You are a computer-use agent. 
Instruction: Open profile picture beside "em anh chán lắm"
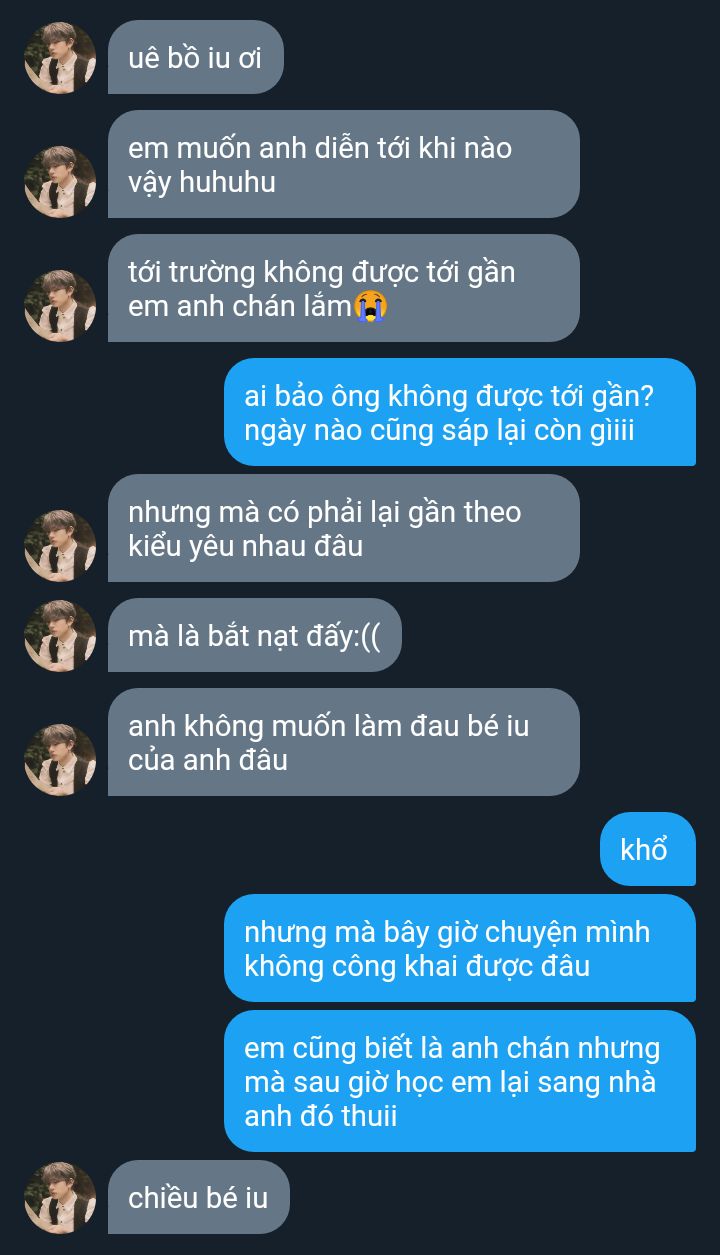[x=60, y=306]
